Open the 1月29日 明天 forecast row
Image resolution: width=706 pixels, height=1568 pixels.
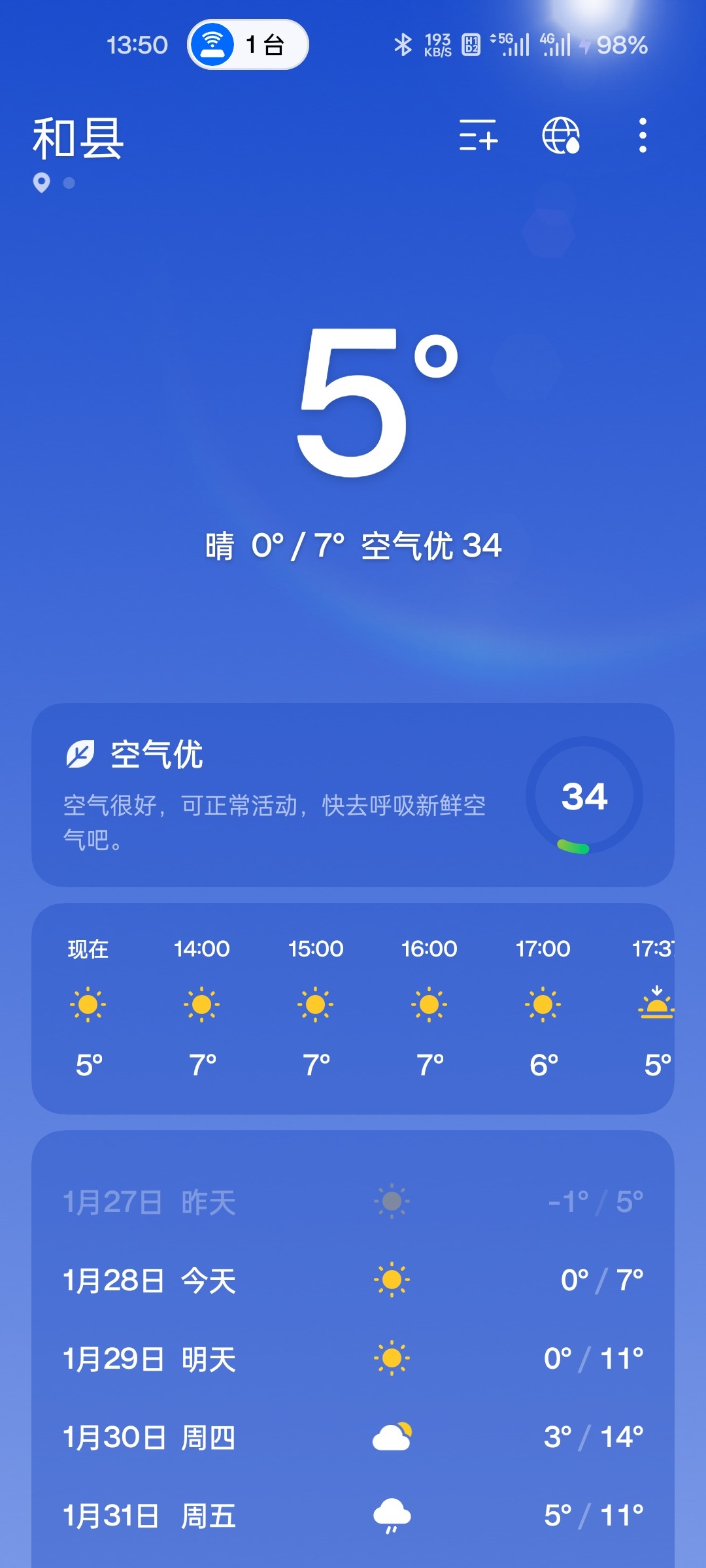[x=353, y=1358]
